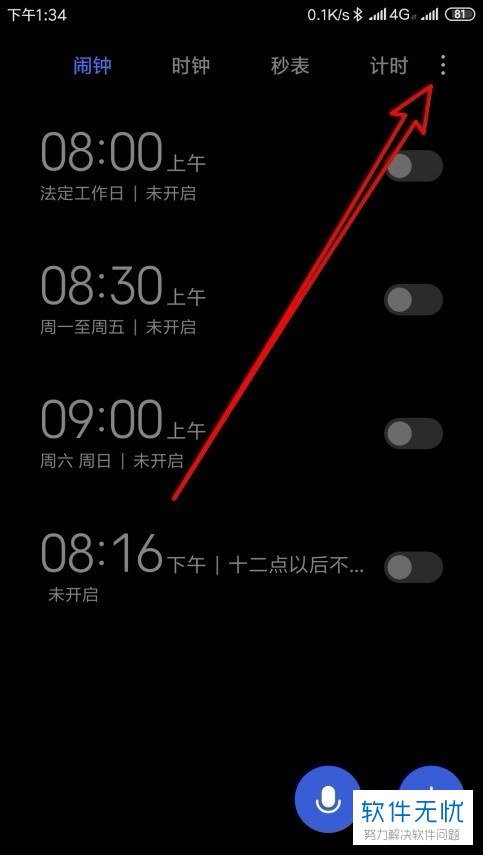The image size is (483, 855).
Task: Switch to the 时钟 tab
Action: [191, 66]
